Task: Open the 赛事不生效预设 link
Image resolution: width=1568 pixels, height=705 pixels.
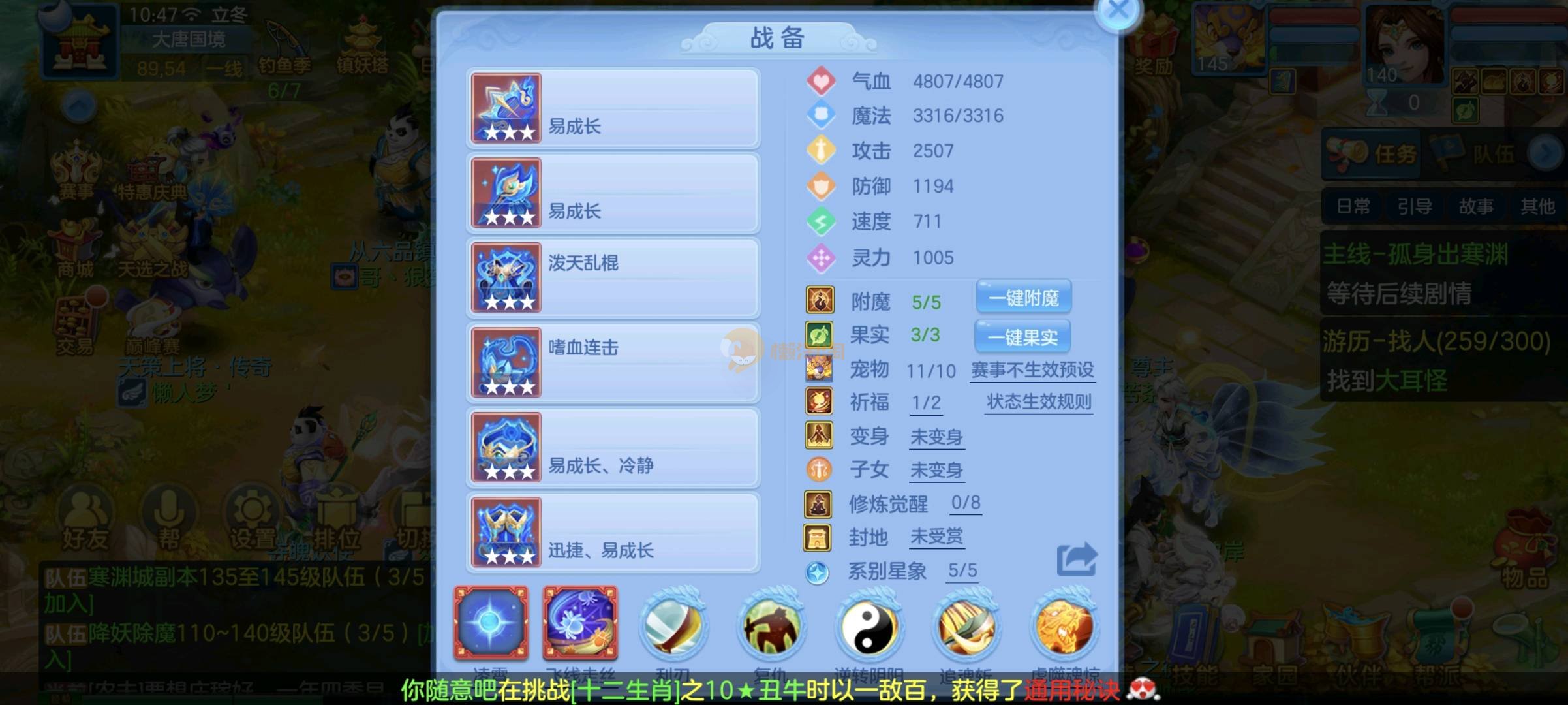Action: coord(1032,370)
